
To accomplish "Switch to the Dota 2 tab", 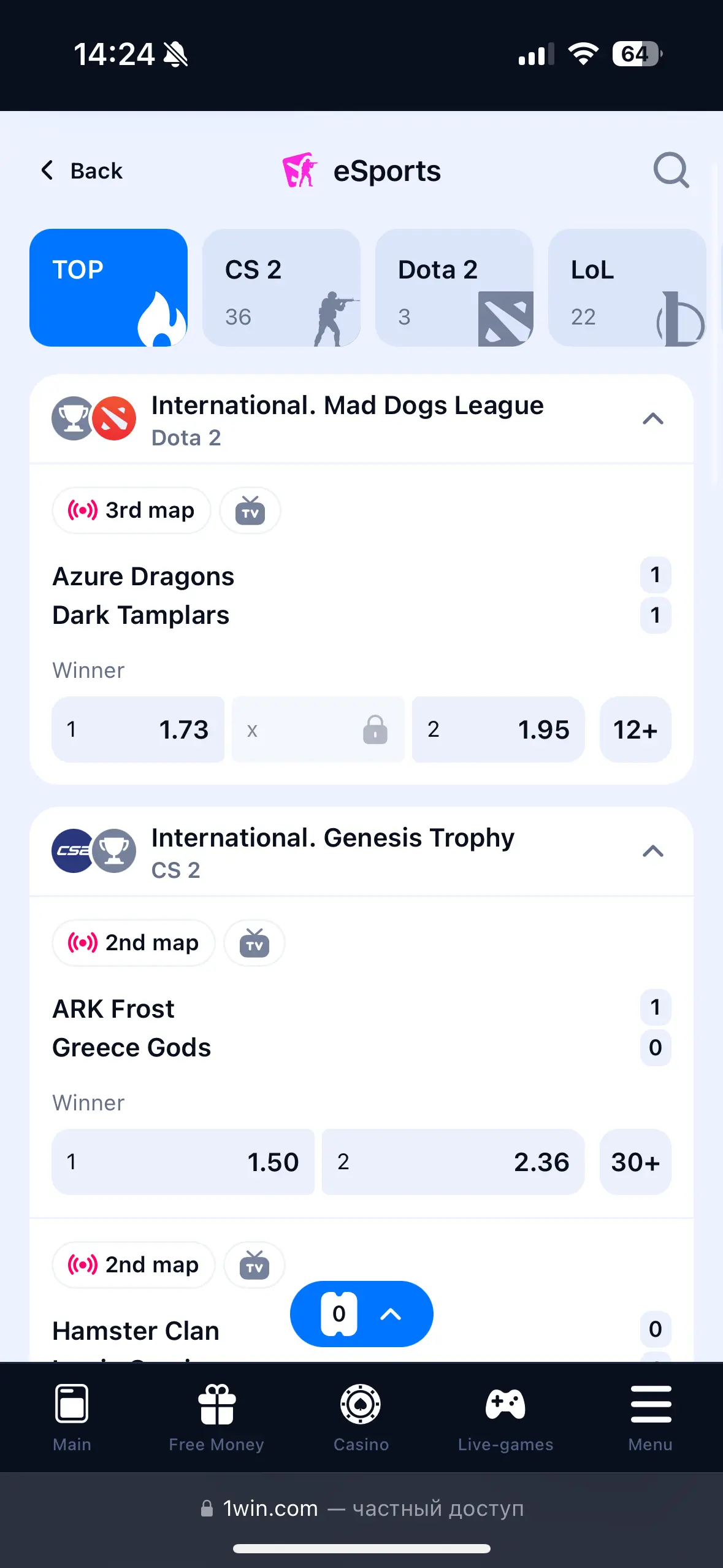I will pyautogui.click(x=454, y=288).
